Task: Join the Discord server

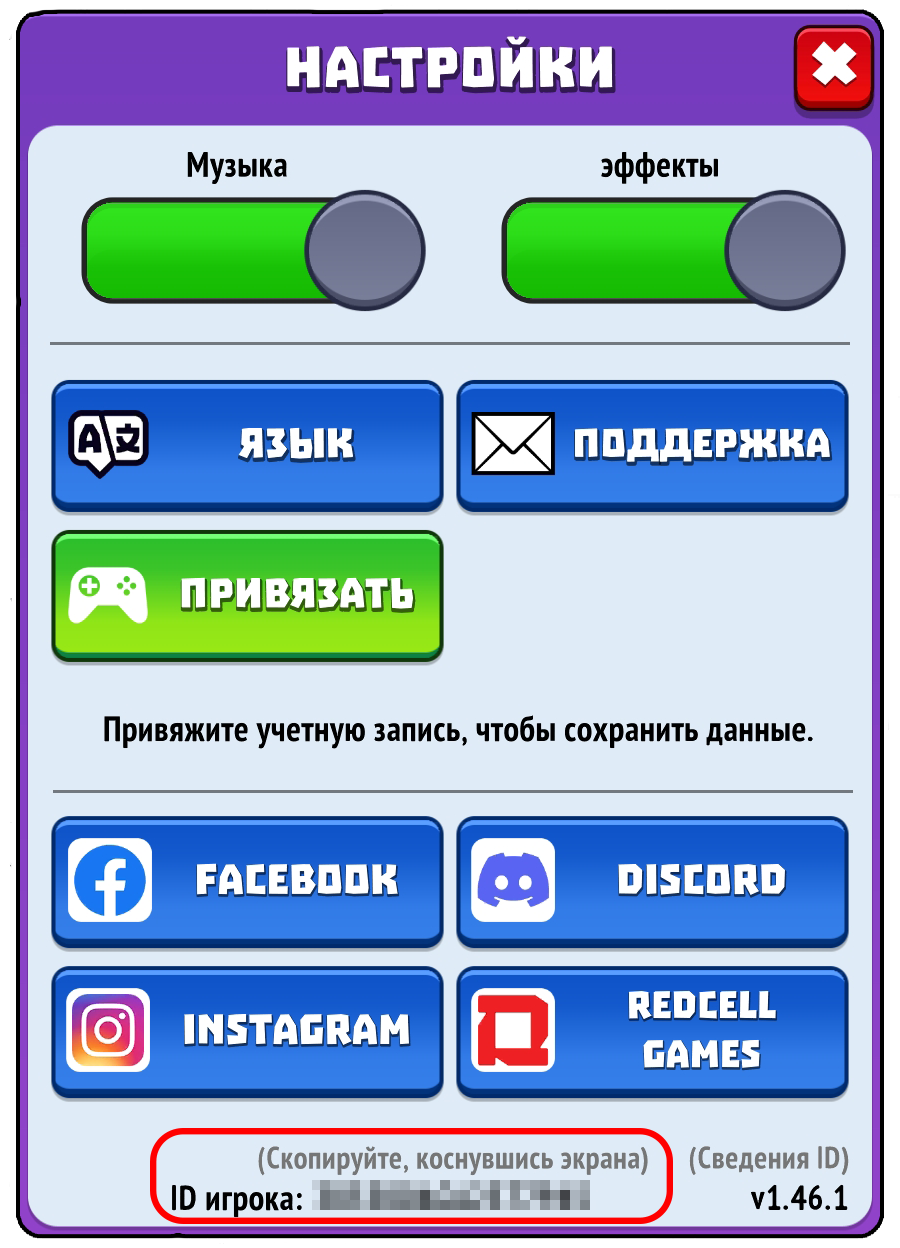Action: coord(652,880)
